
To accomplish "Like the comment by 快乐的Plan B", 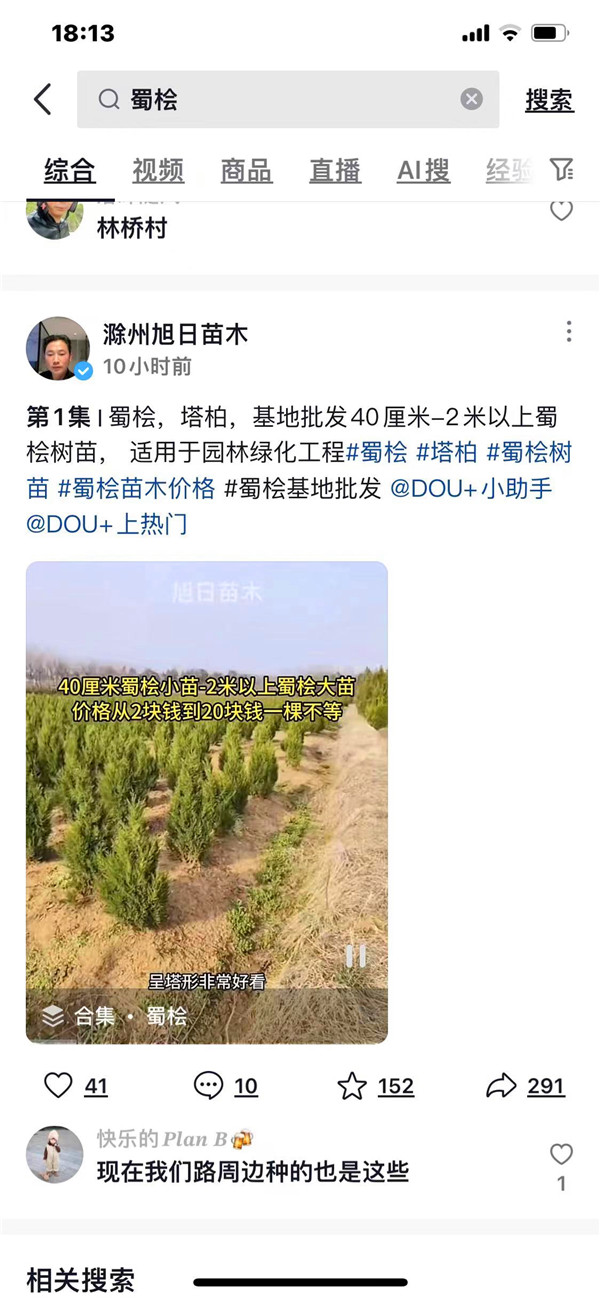I will tap(561, 1155).
